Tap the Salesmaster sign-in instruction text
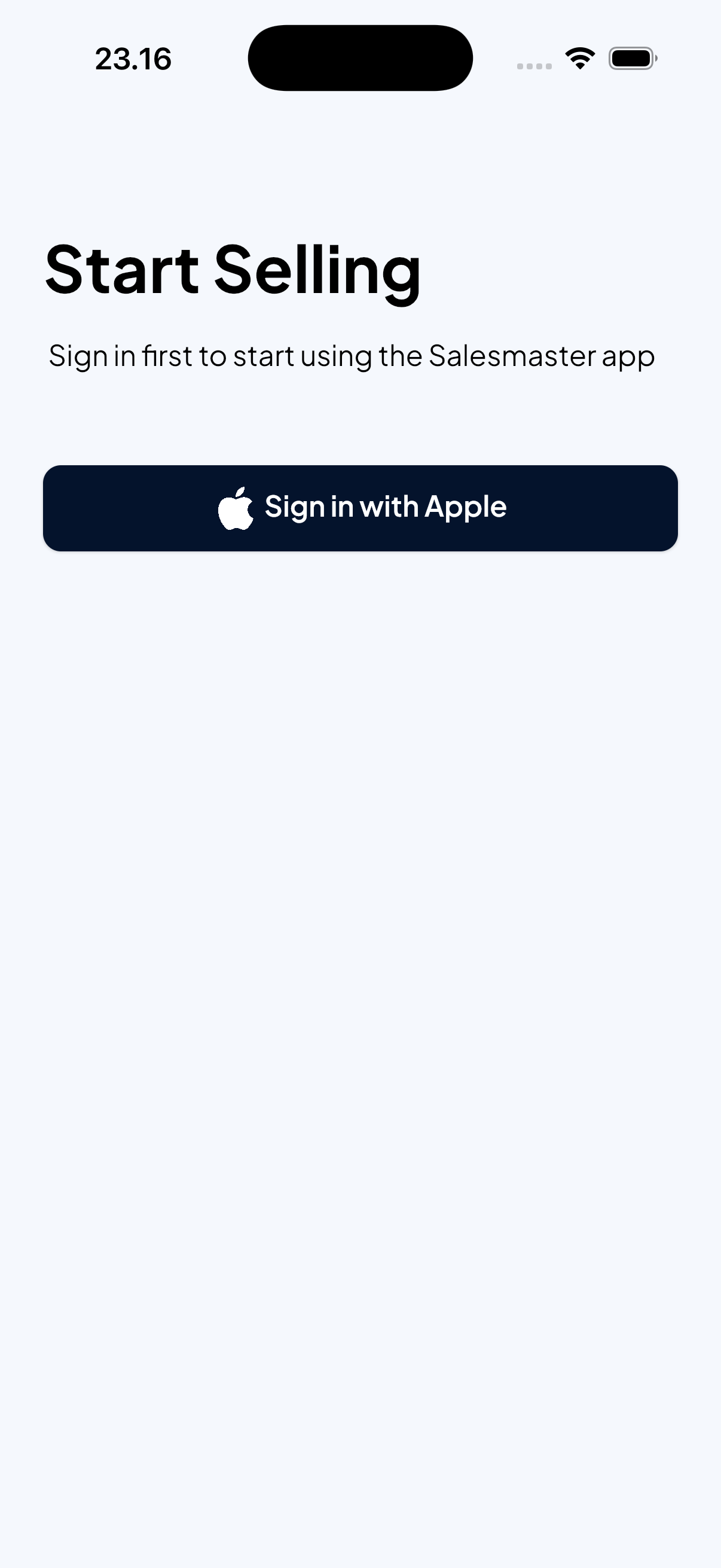 (352, 356)
